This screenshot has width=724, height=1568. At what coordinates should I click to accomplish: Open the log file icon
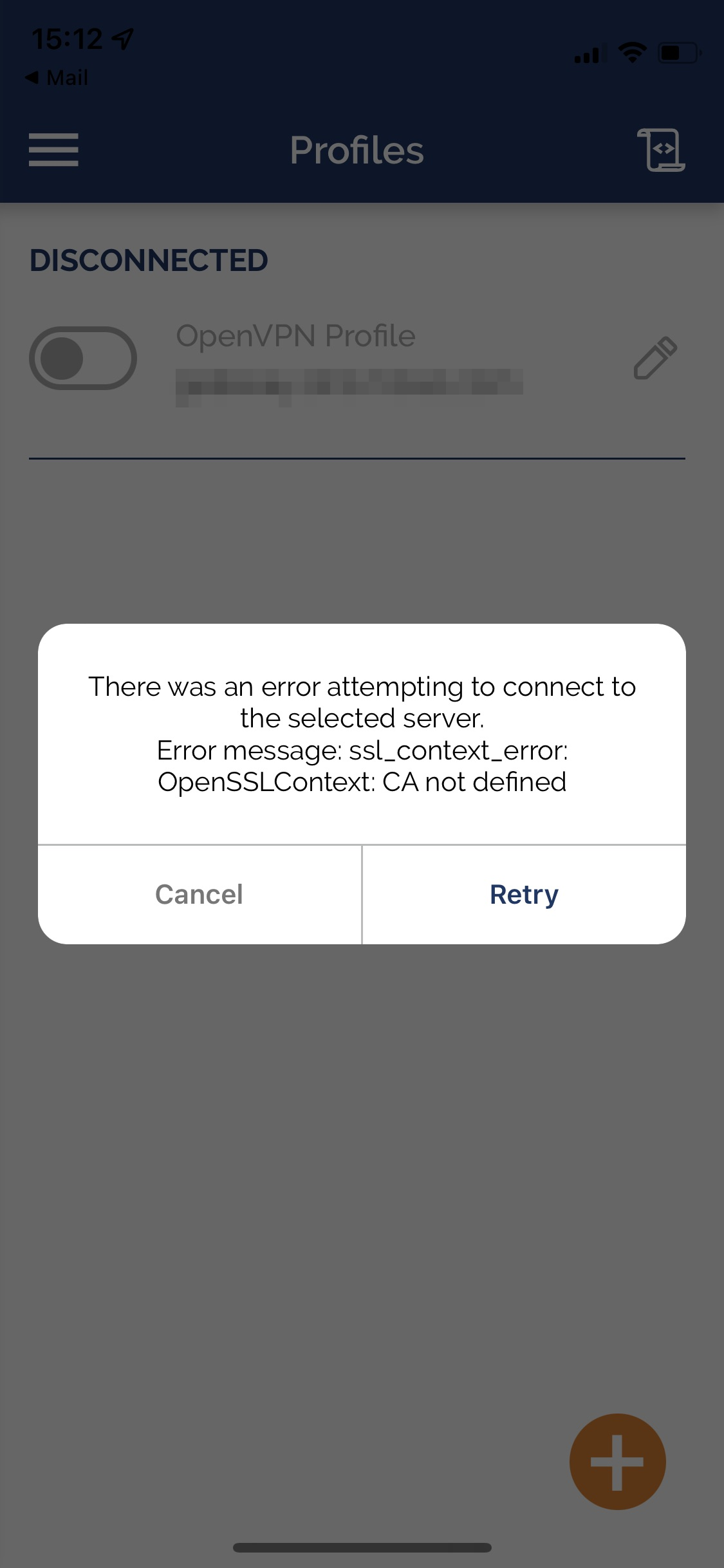click(661, 150)
